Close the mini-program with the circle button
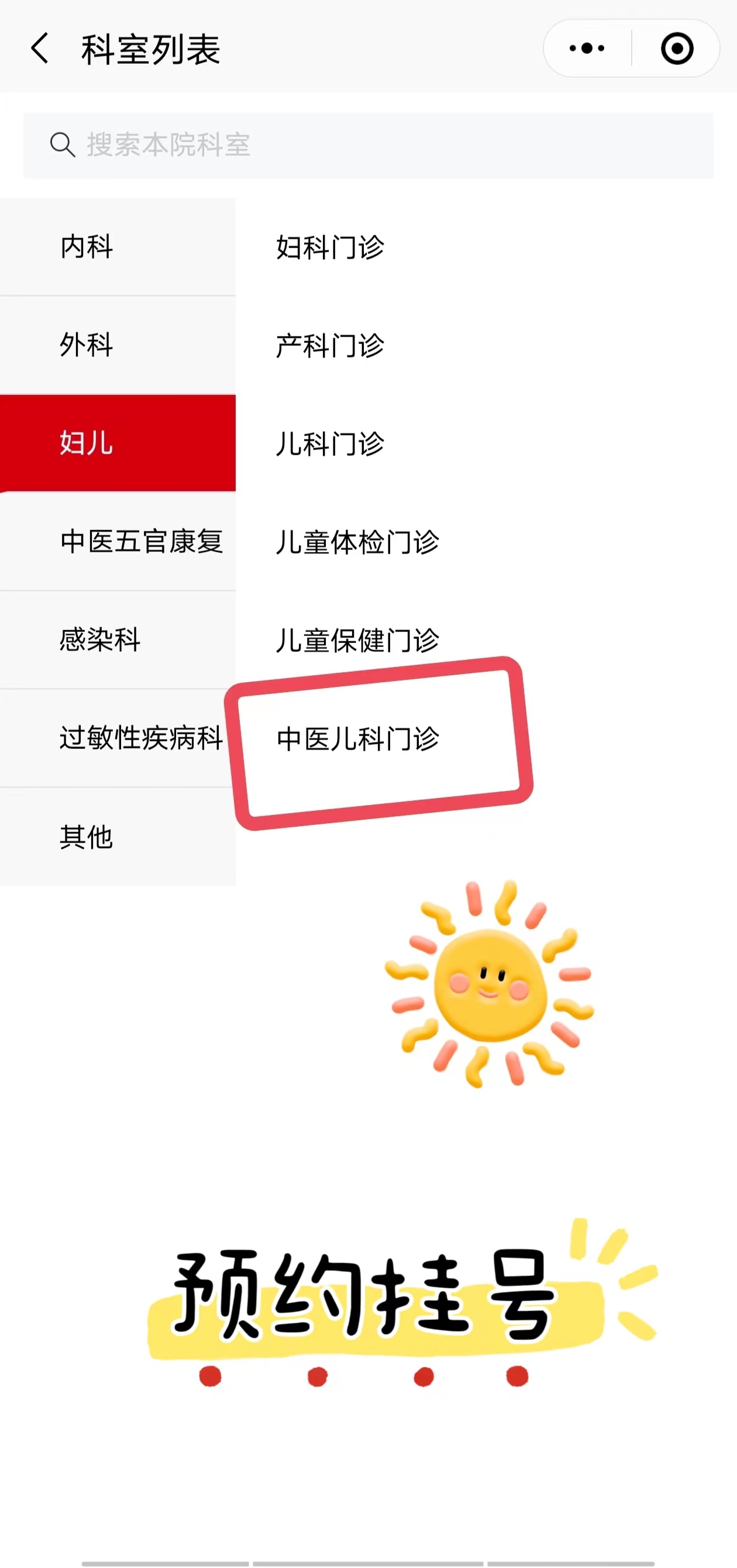737x1568 pixels. [676, 49]
